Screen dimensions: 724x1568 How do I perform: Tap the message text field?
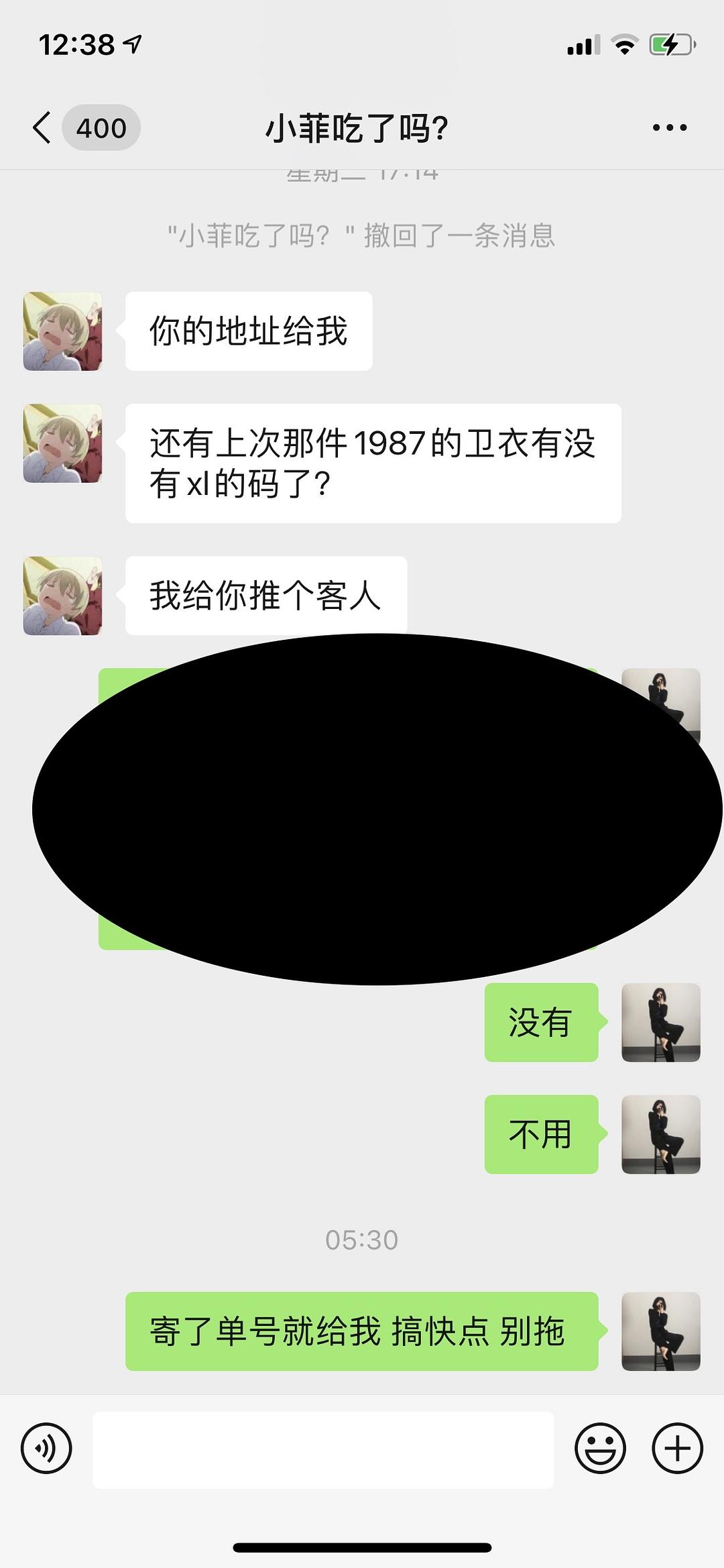point(323,1449)
